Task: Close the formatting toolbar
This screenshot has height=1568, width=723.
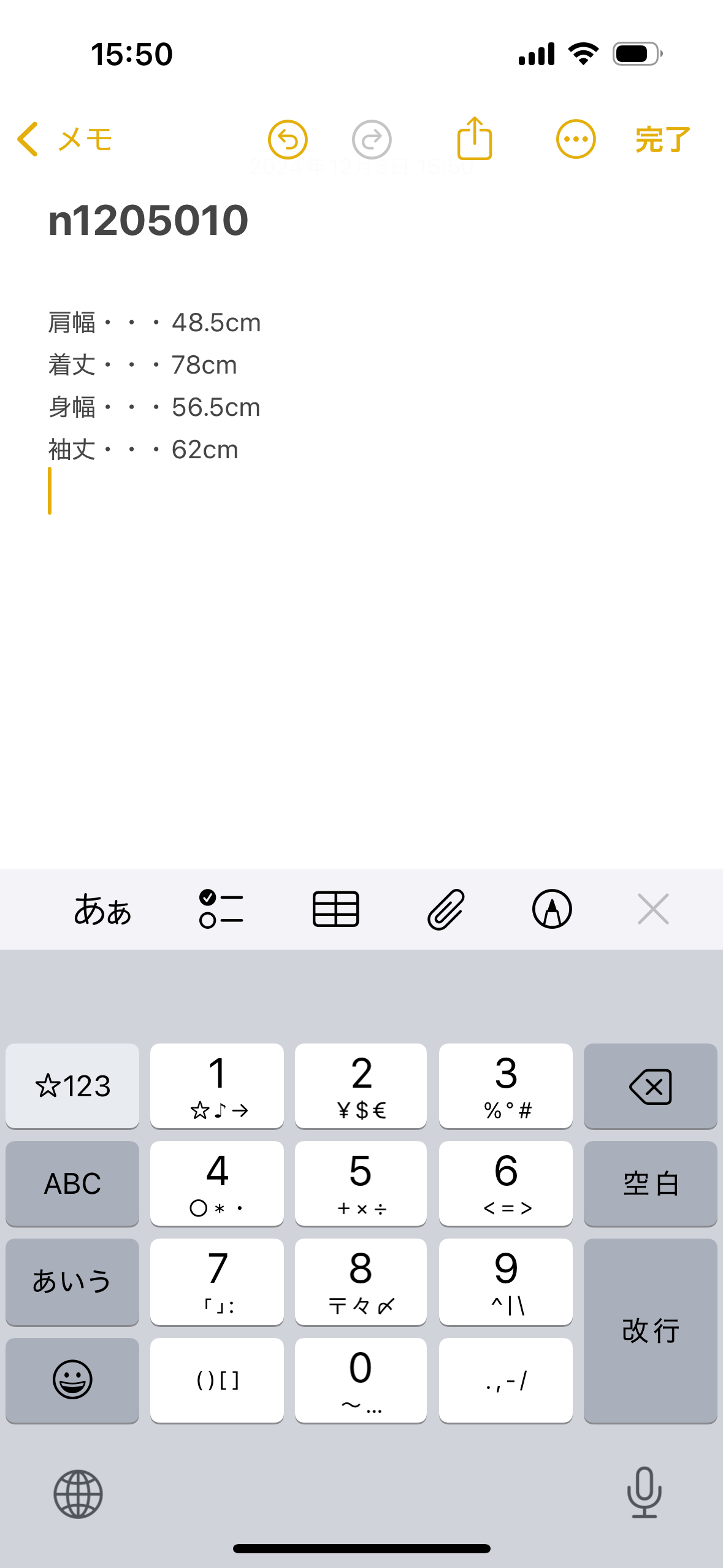Action: pyautogui.click(x=653, y=909)
